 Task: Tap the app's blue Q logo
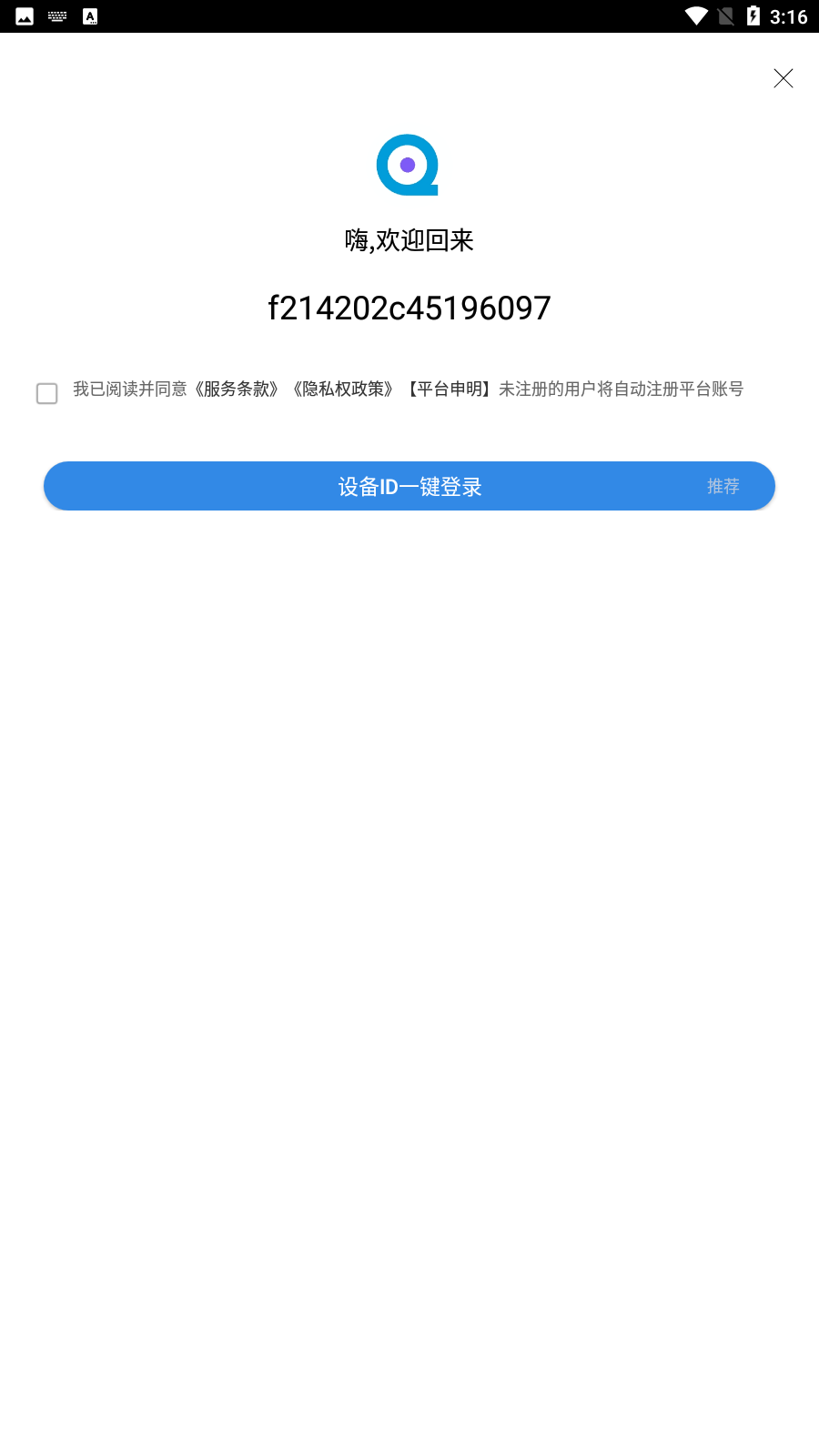tap(409, 165)
